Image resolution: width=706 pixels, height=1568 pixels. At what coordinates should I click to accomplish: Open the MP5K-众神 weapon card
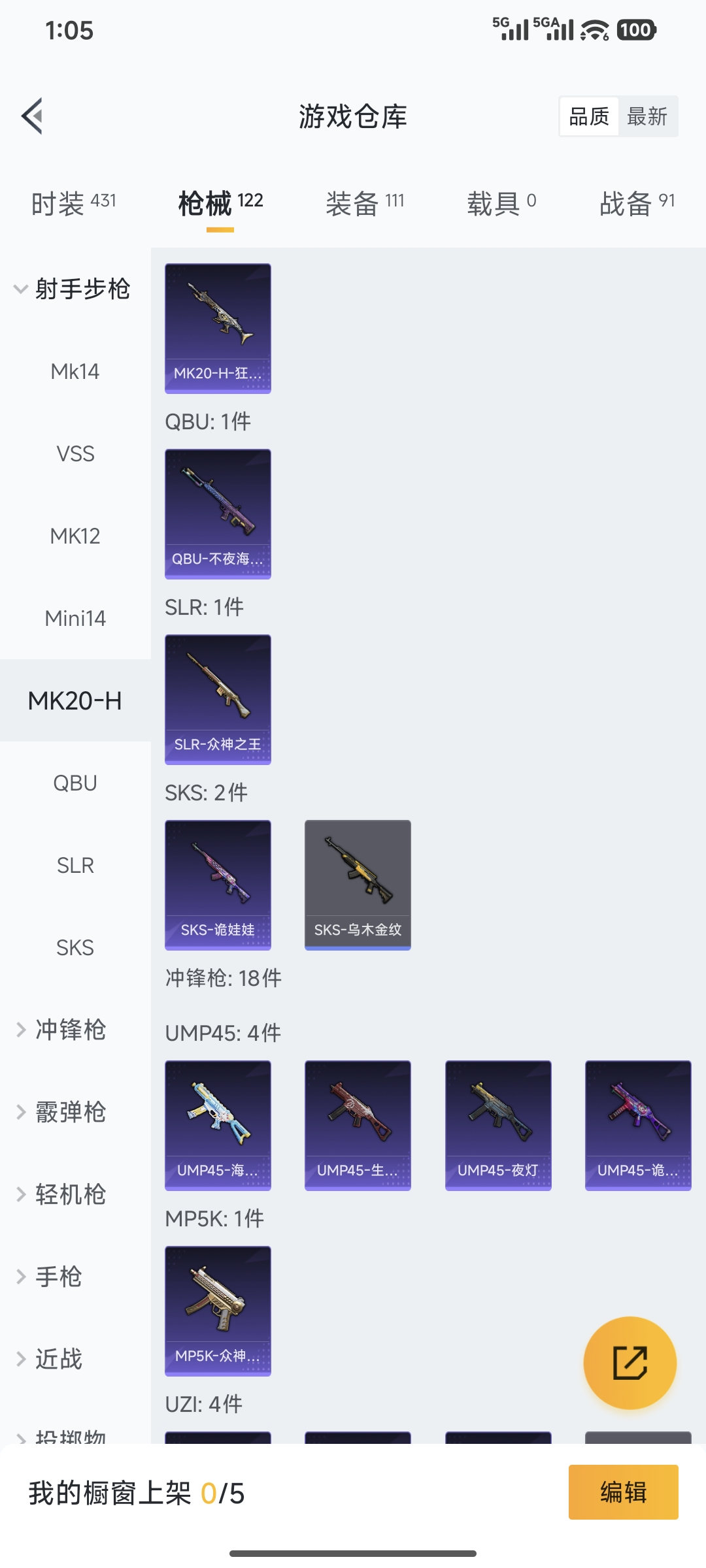[218, 1310]
